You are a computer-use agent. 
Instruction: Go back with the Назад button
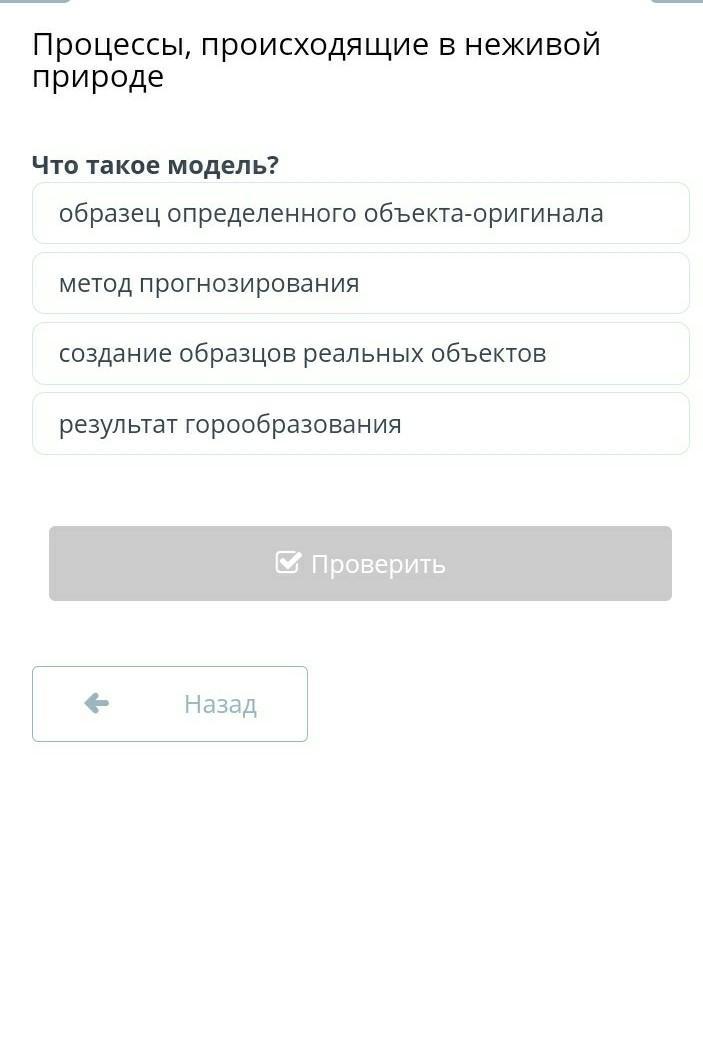[170, 704]
